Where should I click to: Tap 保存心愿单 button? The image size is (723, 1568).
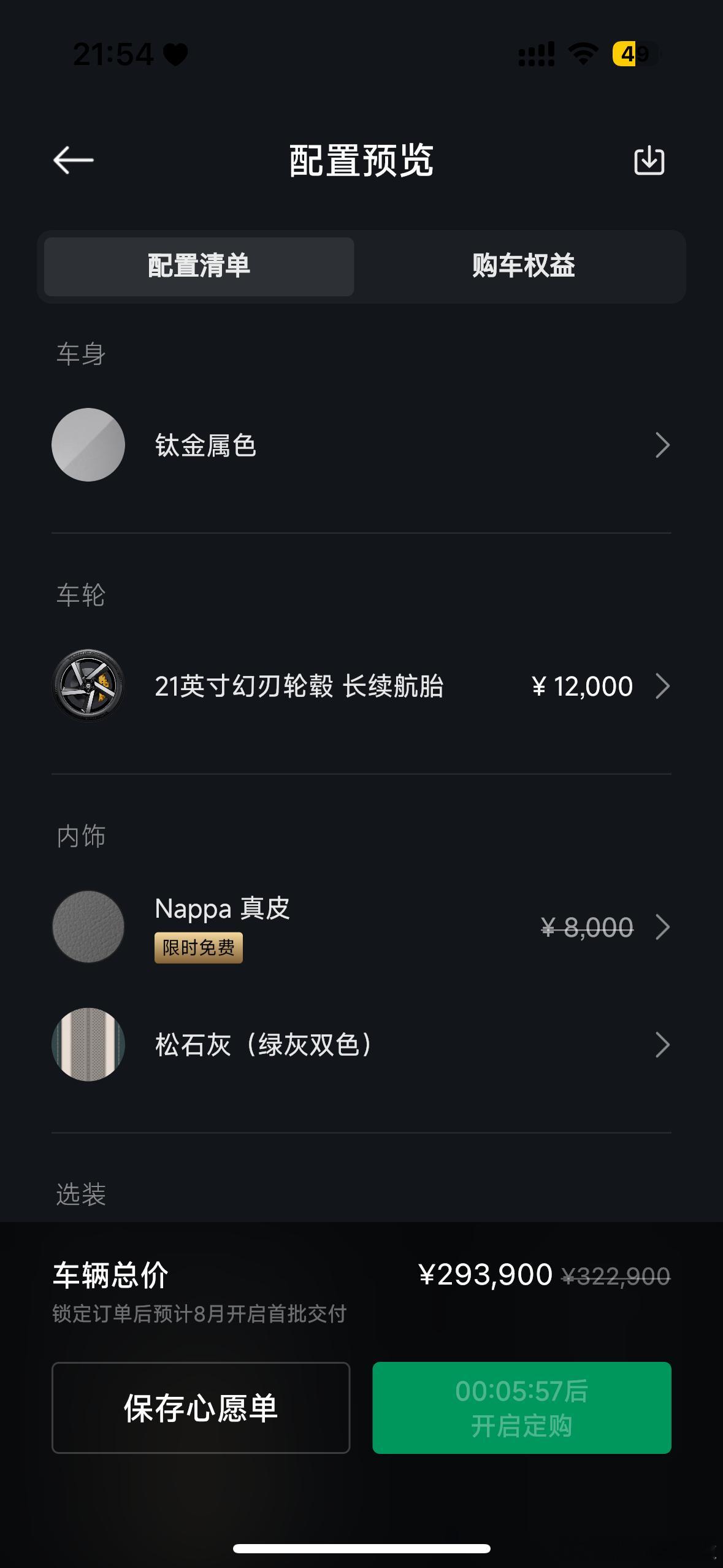201,1408
